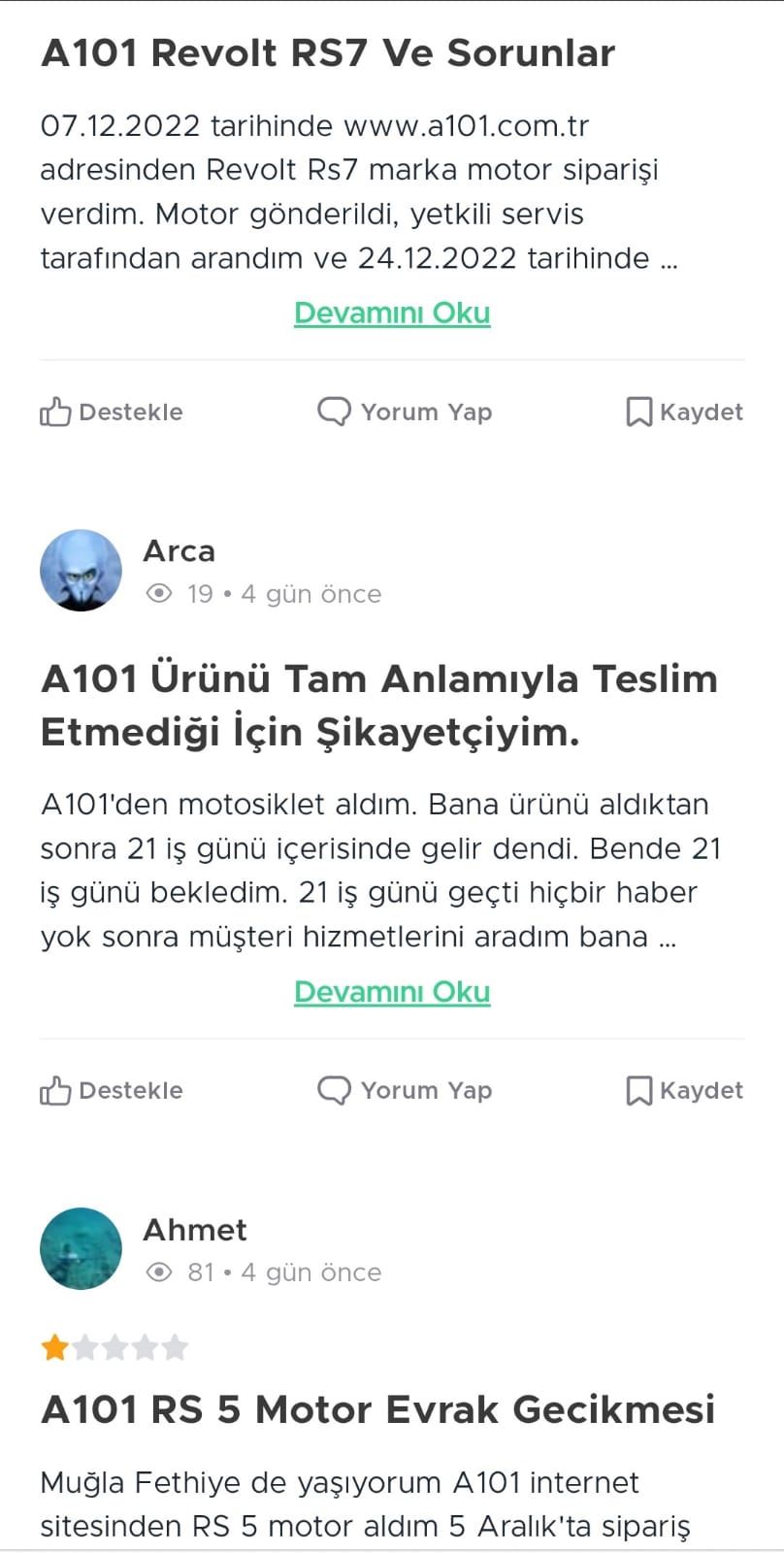View Ahmet's profile picture
The height and width of the screenshot is (1553, 784).
pyautogui.click(x=81, y=1249)
